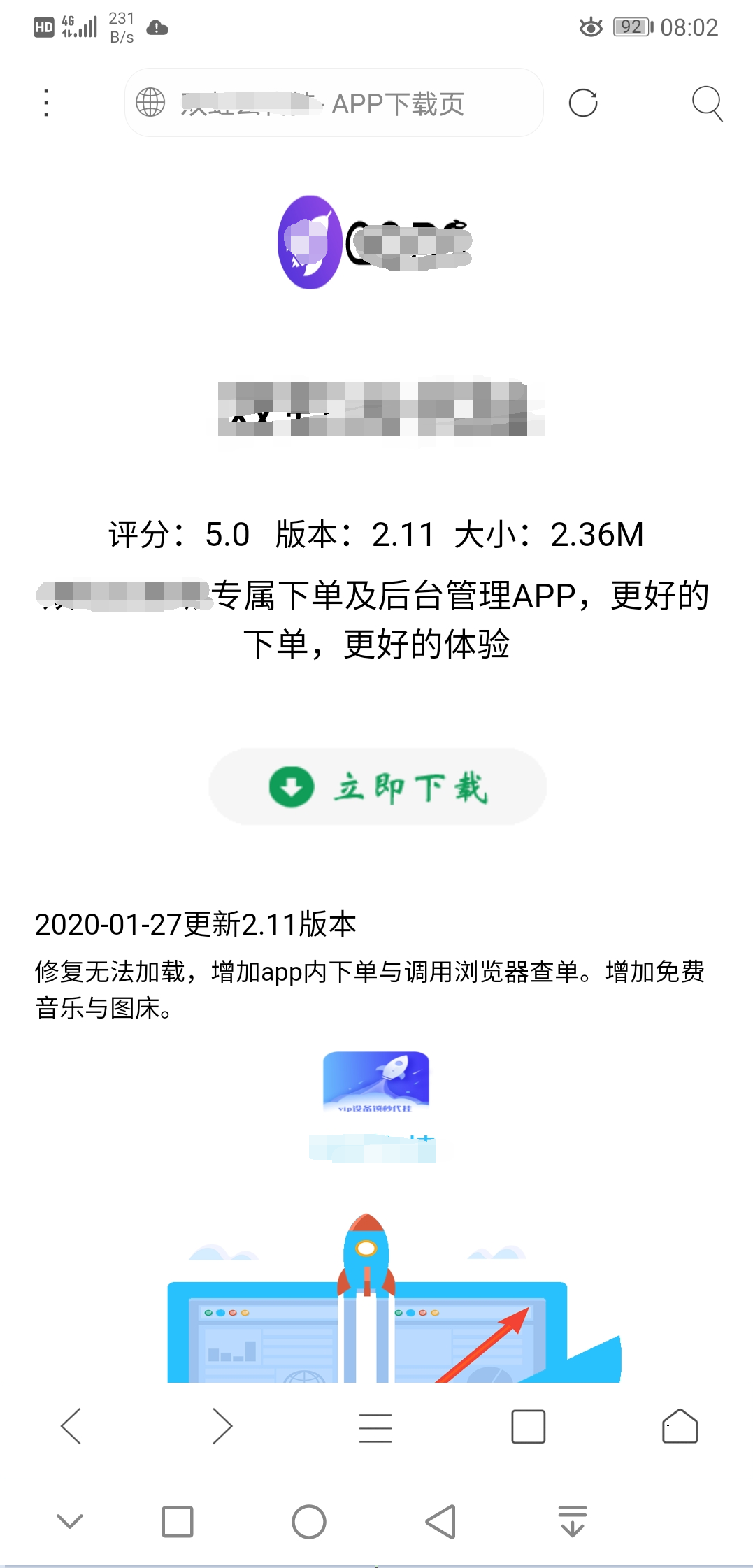This screenshot has width=753, height=1568.
Task: Open the browser search icon
Action: [x=706, y=103]
